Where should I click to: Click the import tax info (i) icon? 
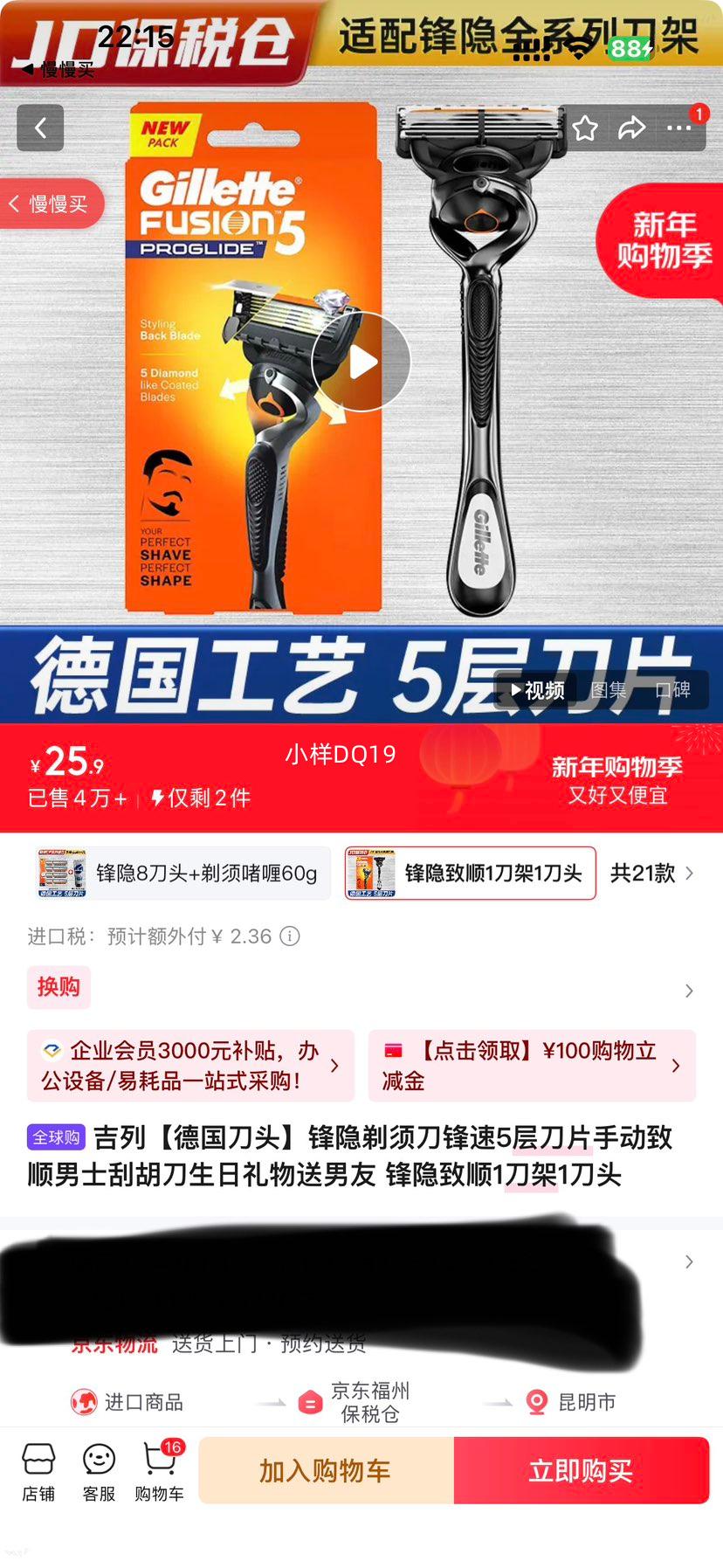click(289, 936)
